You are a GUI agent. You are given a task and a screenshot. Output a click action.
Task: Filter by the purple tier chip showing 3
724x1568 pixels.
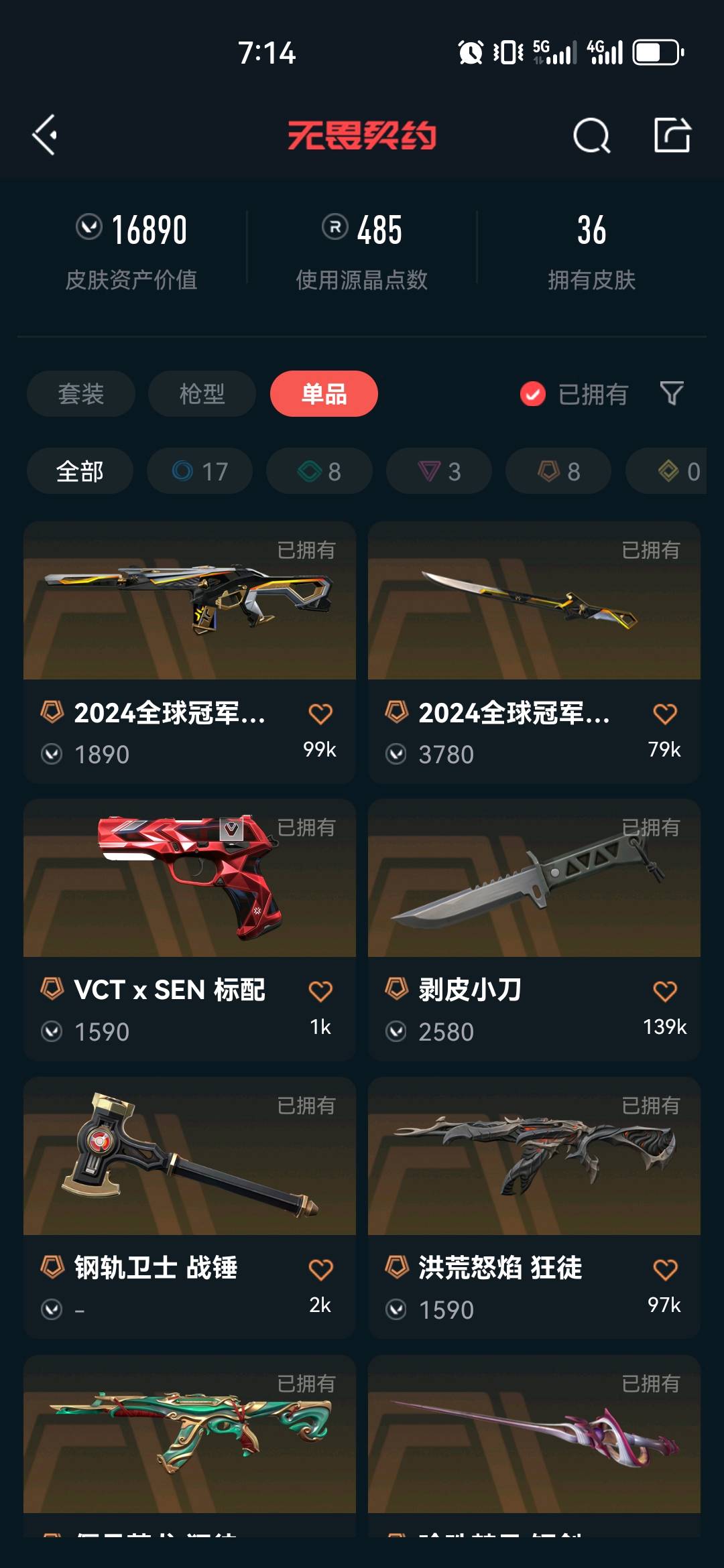click(439, 472)
